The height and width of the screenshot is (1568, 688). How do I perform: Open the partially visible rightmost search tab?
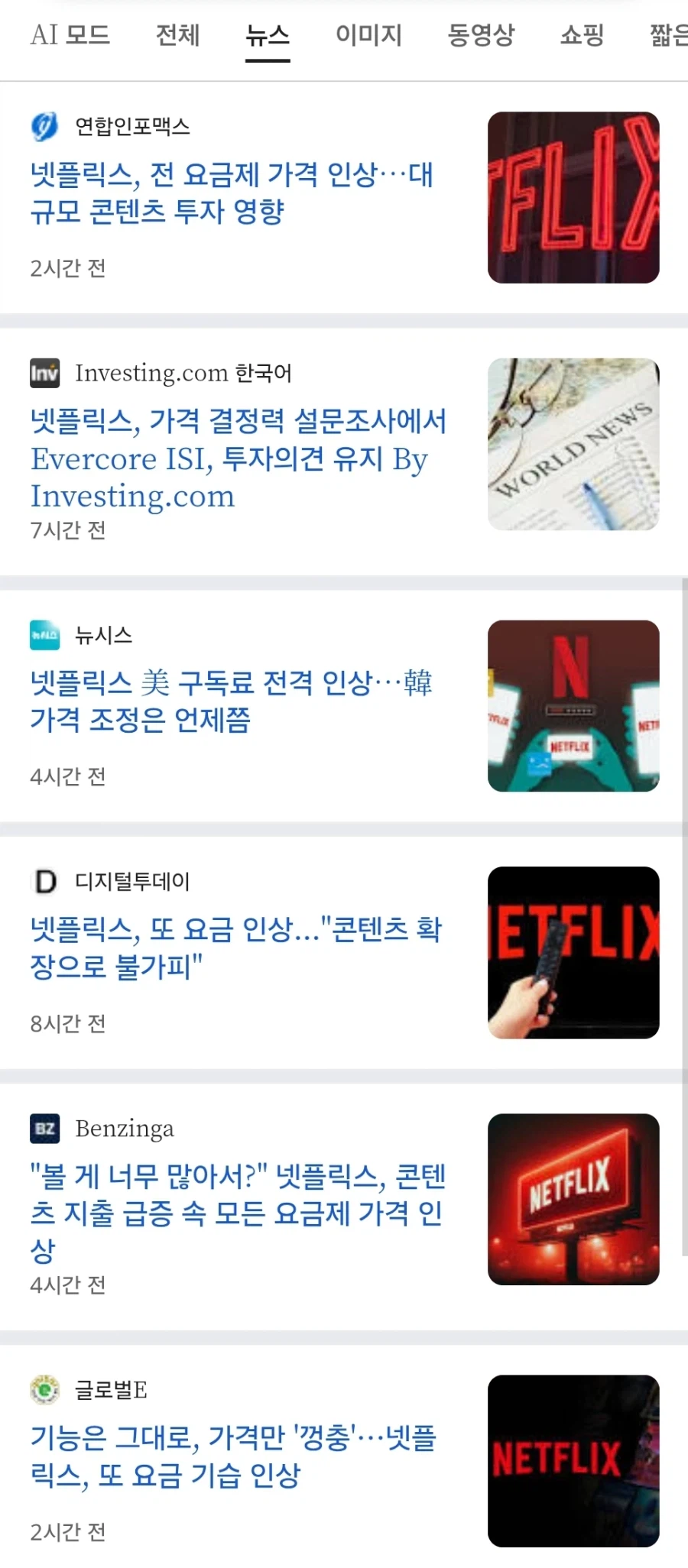point(667,35)
